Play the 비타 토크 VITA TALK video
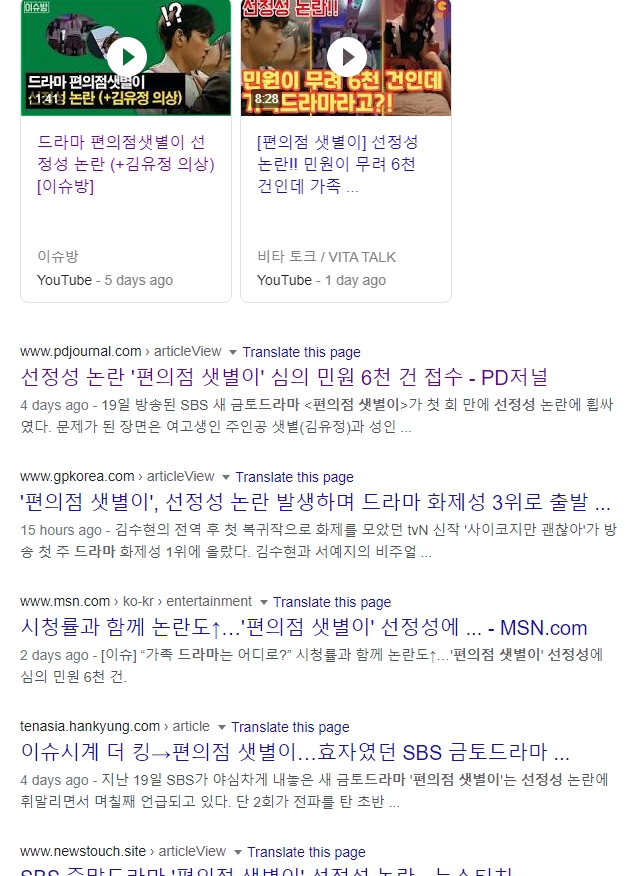This screenshot has height=876, width=627. tap(347, 57)
